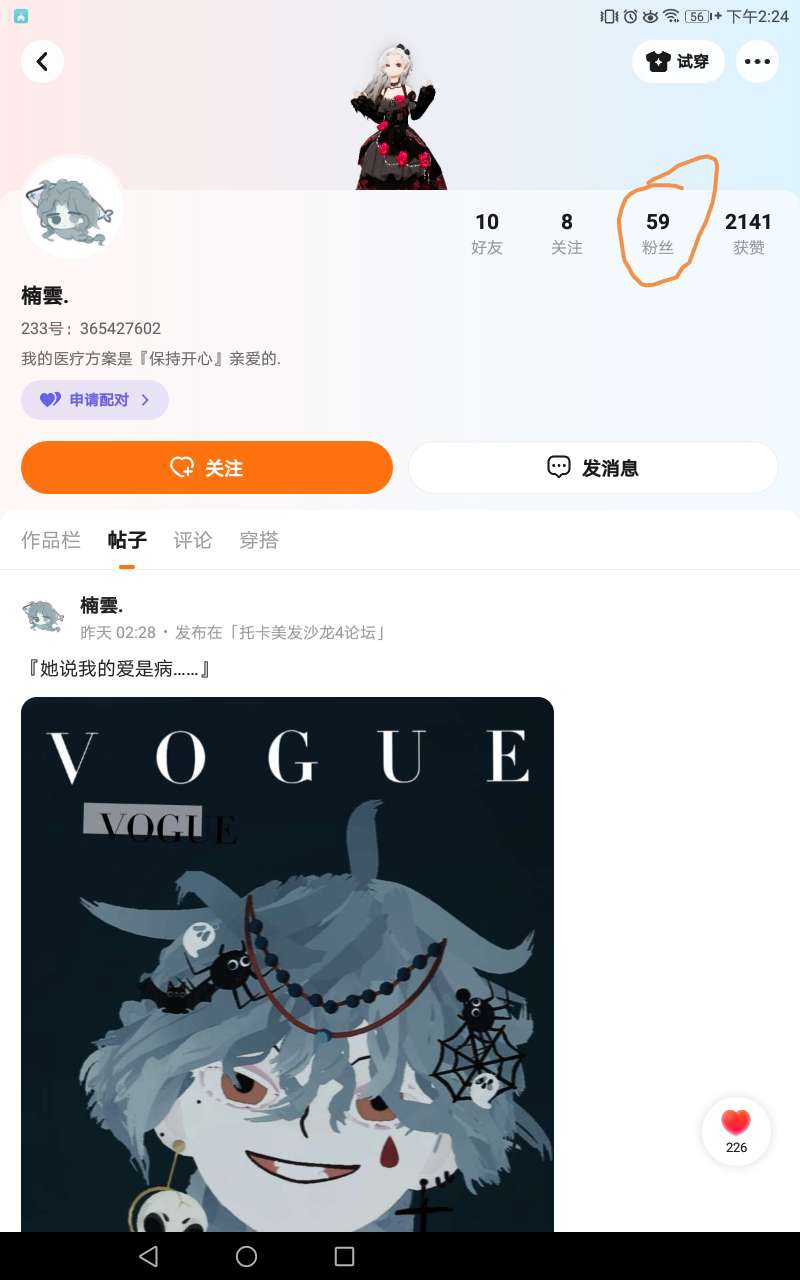The image size is (800, 1280).
Task: Go back using the top-left arrow
Action: [x=42, y=62]
